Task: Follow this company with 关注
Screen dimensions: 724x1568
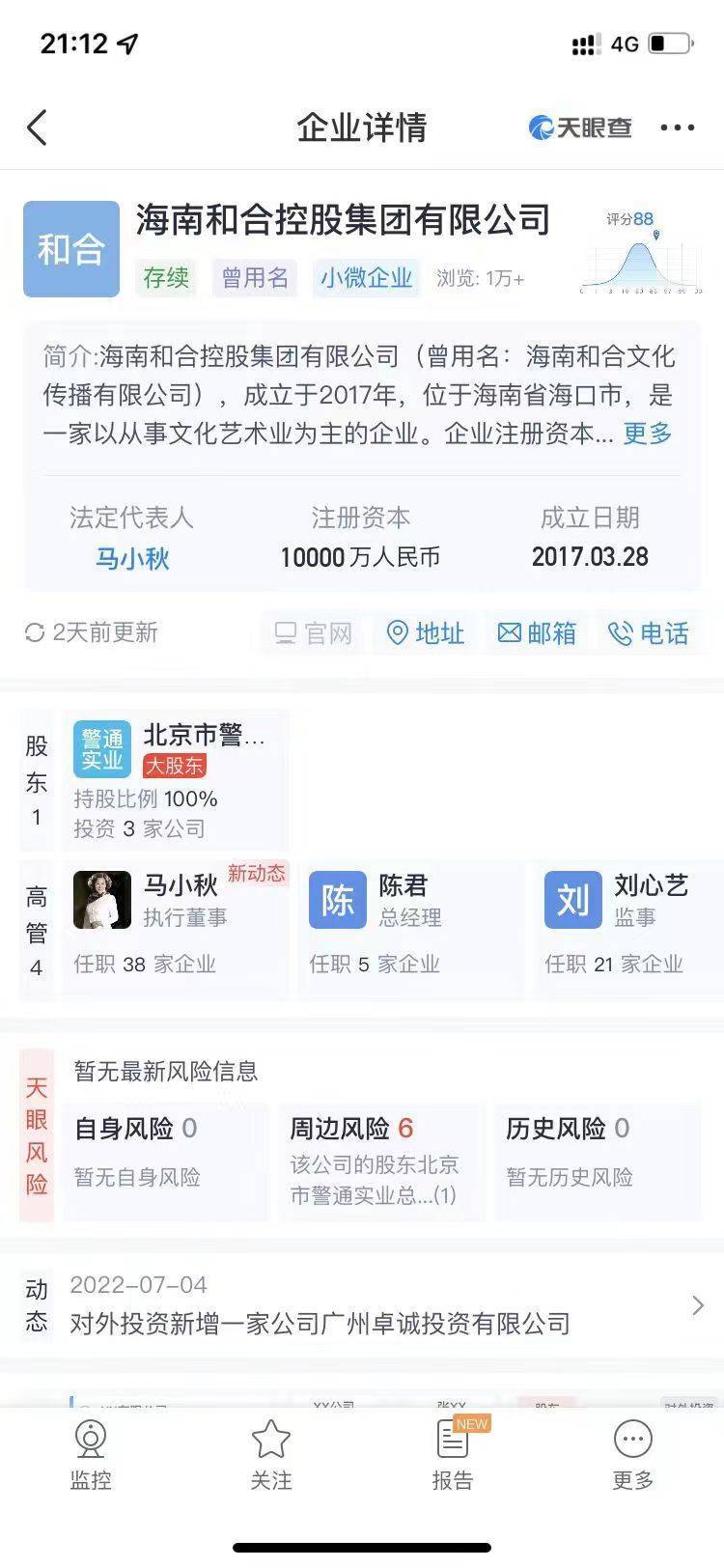Action: point(271,1455)
